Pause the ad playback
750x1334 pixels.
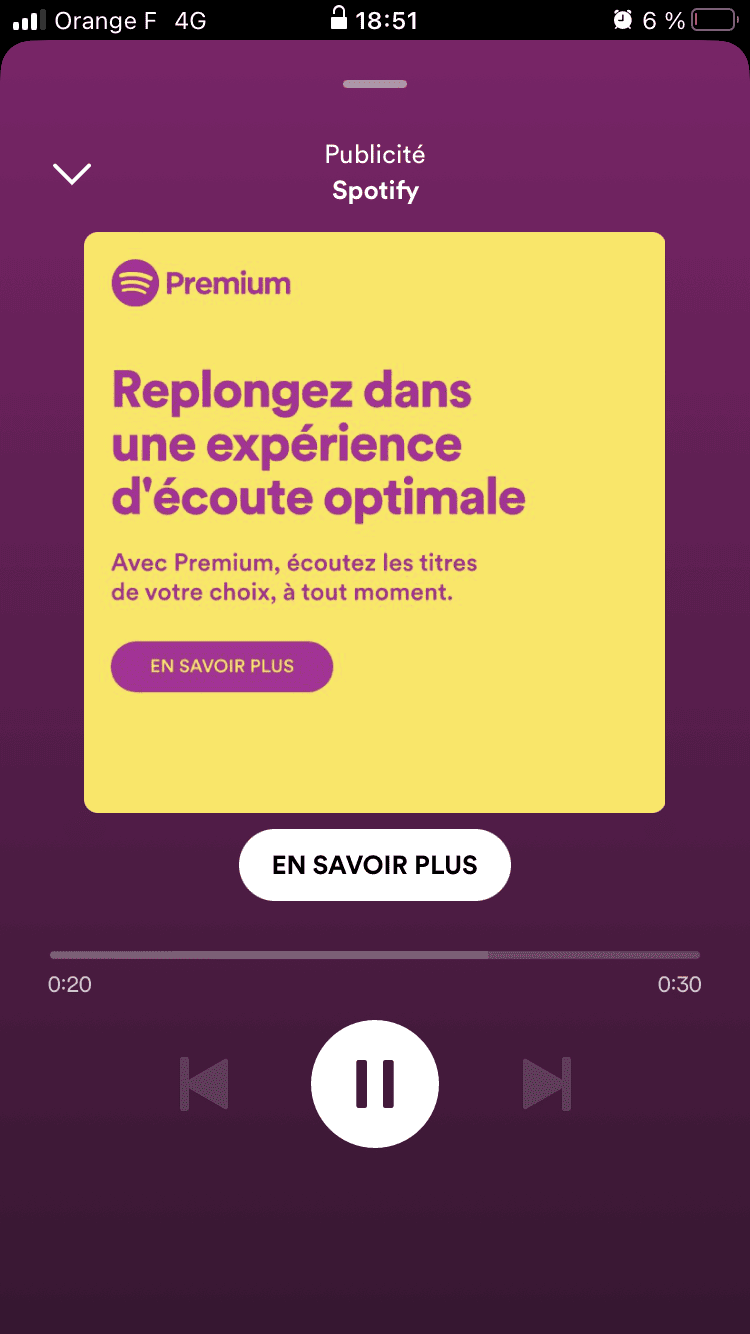point(375,1084)
